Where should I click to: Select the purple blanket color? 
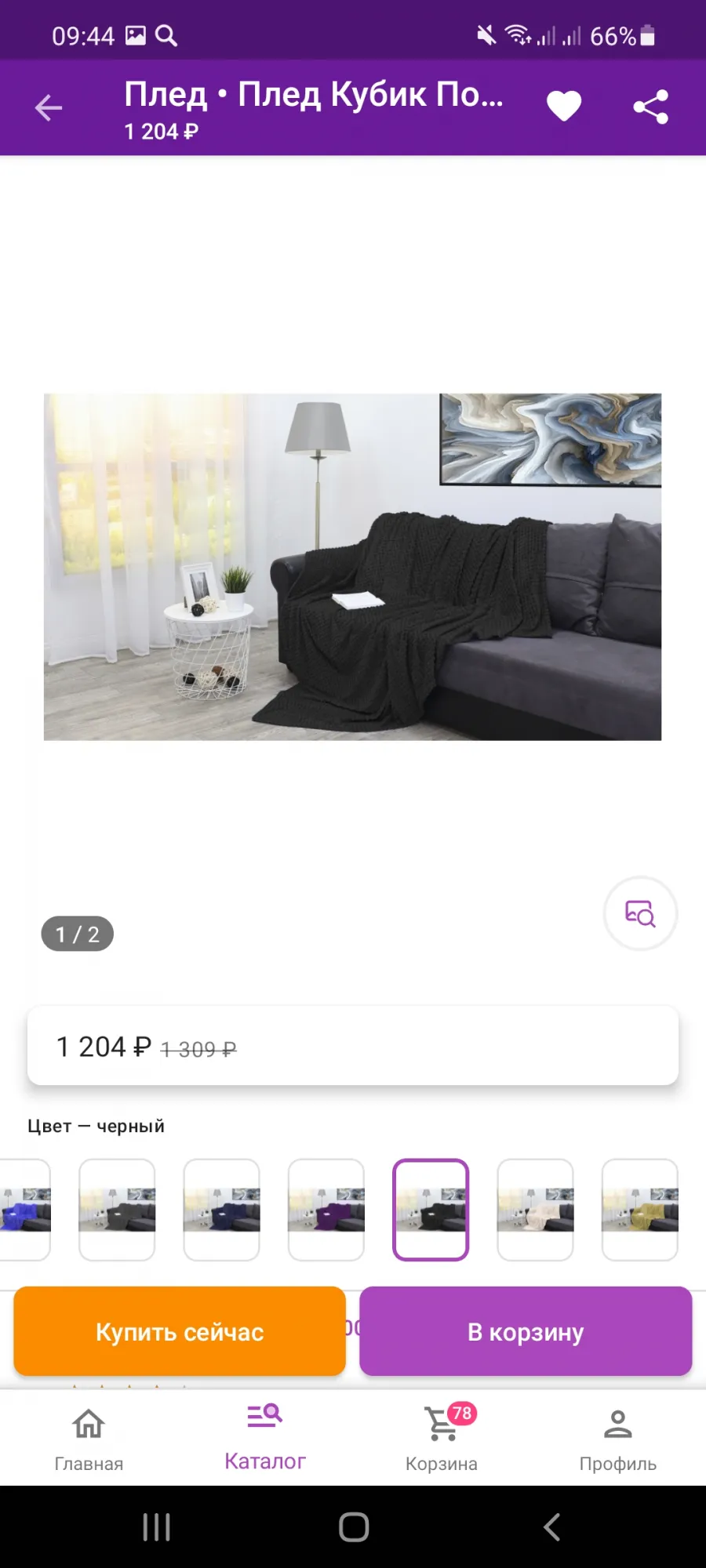[326, 1210]
